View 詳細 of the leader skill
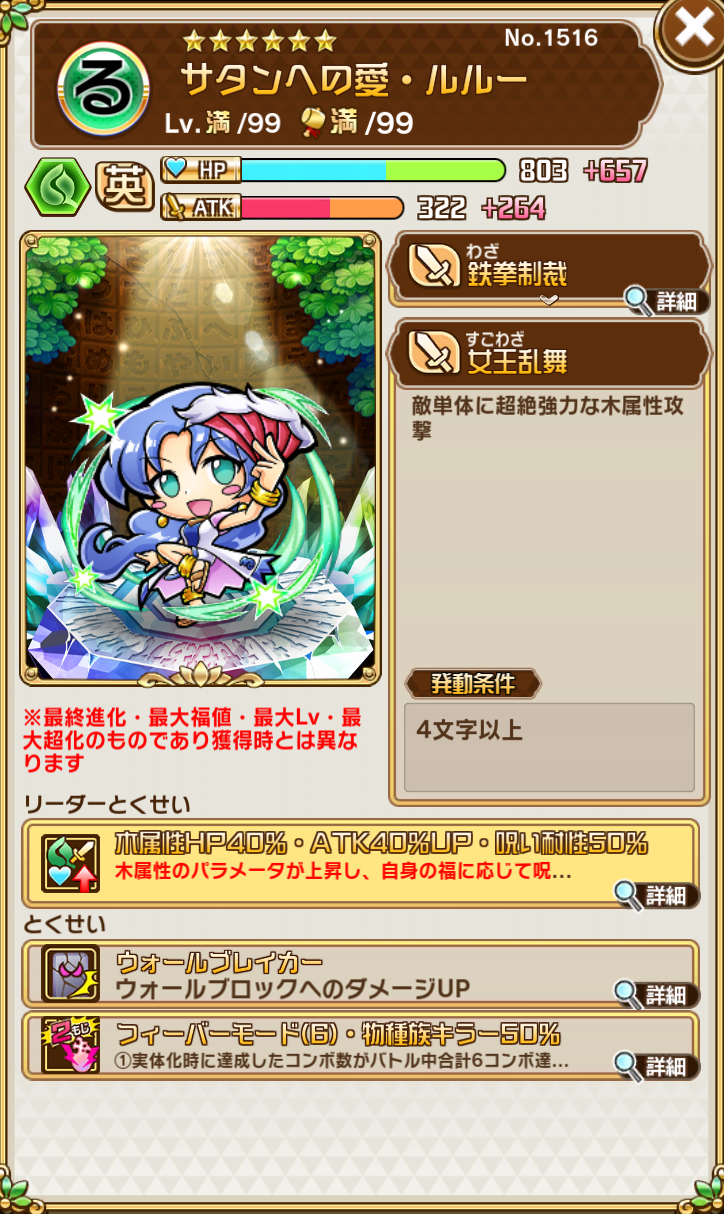The width and height of the screenshot is (724, 1214). pos(657,895)
